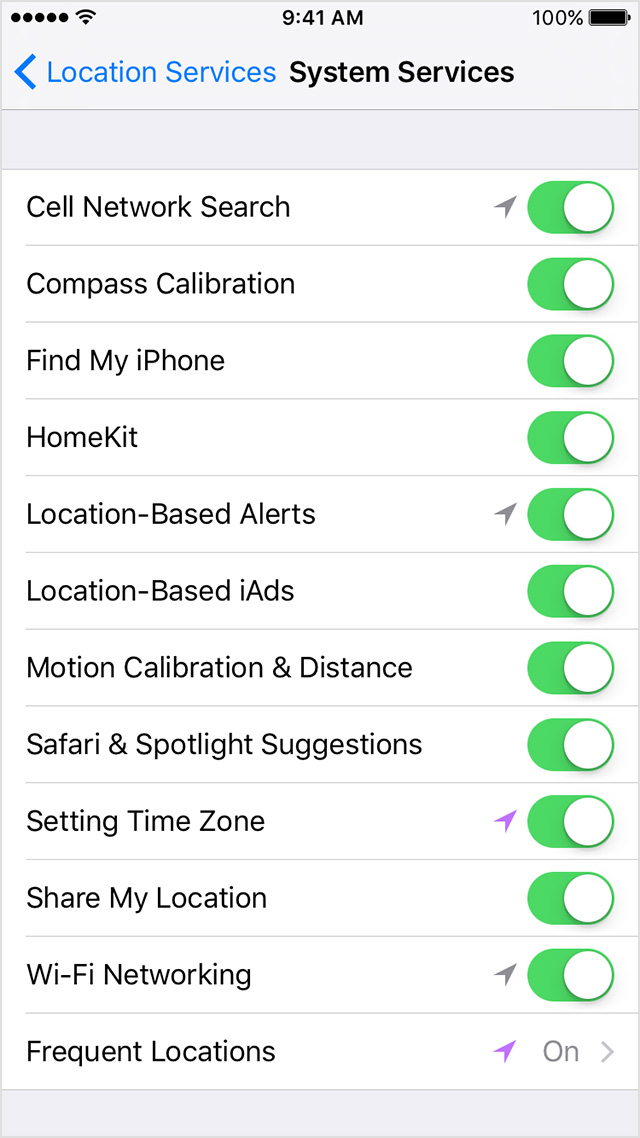Turn off Find My iPhone location
Image resolution: width=640 pixels, height=1138 pixels.
pyautogui.click(x=570, y=361)
